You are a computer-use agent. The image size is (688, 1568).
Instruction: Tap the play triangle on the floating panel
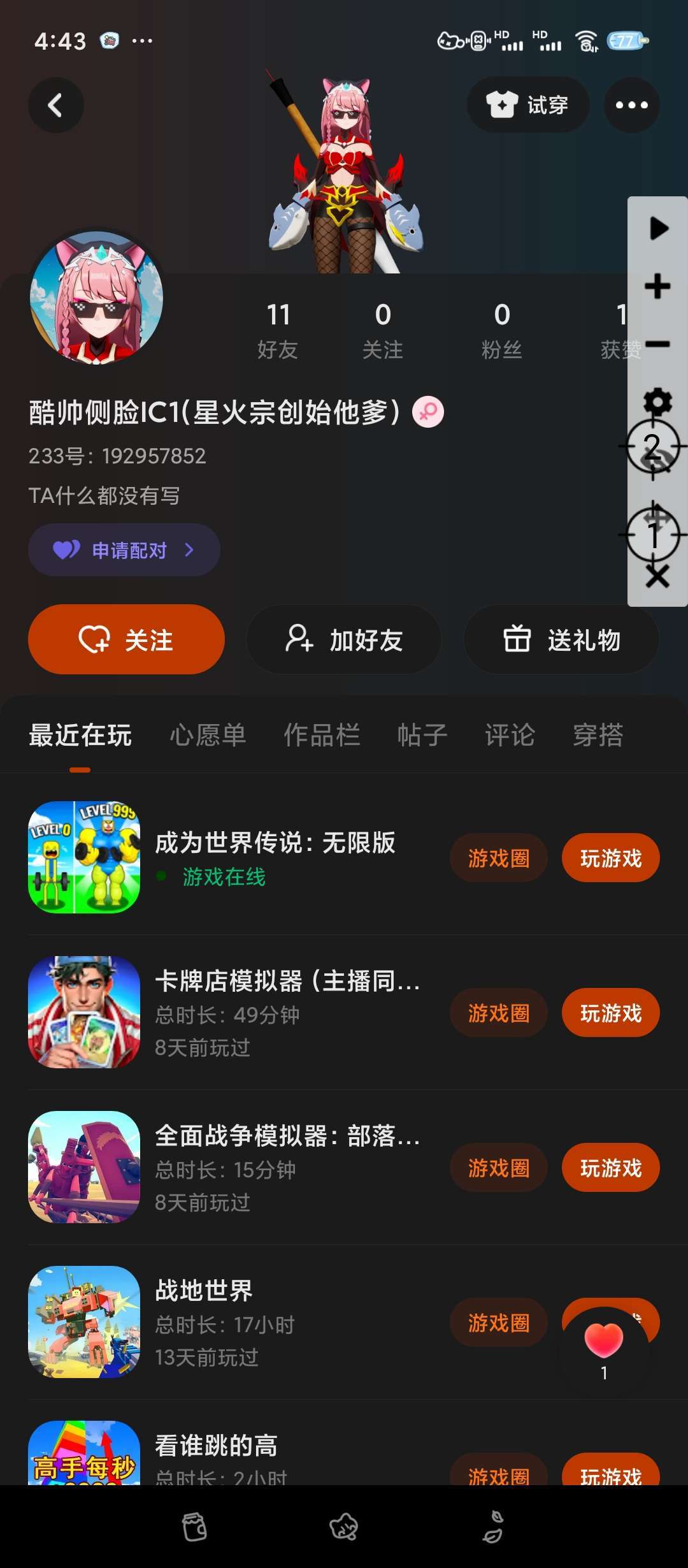(658, 228)
